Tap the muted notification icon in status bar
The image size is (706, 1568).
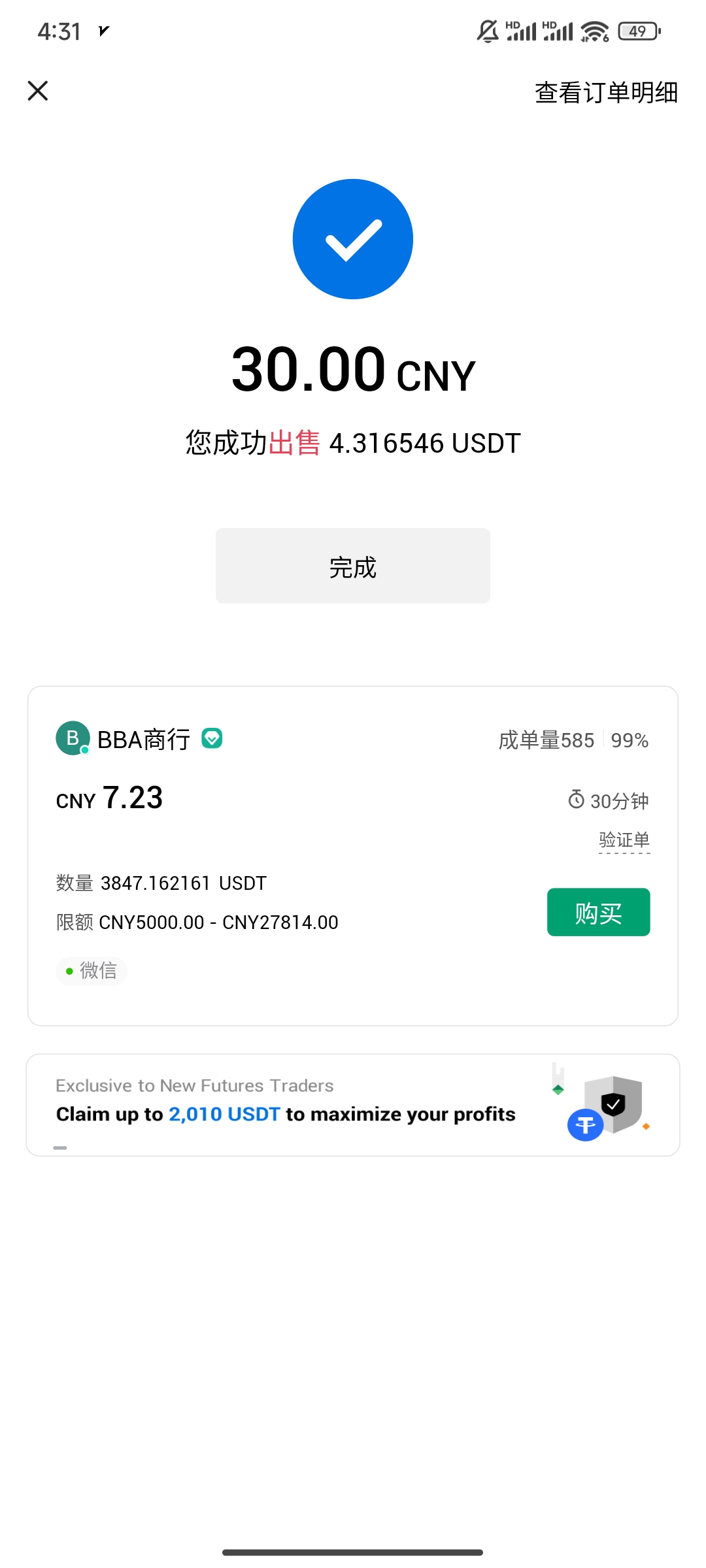point(486,30)
